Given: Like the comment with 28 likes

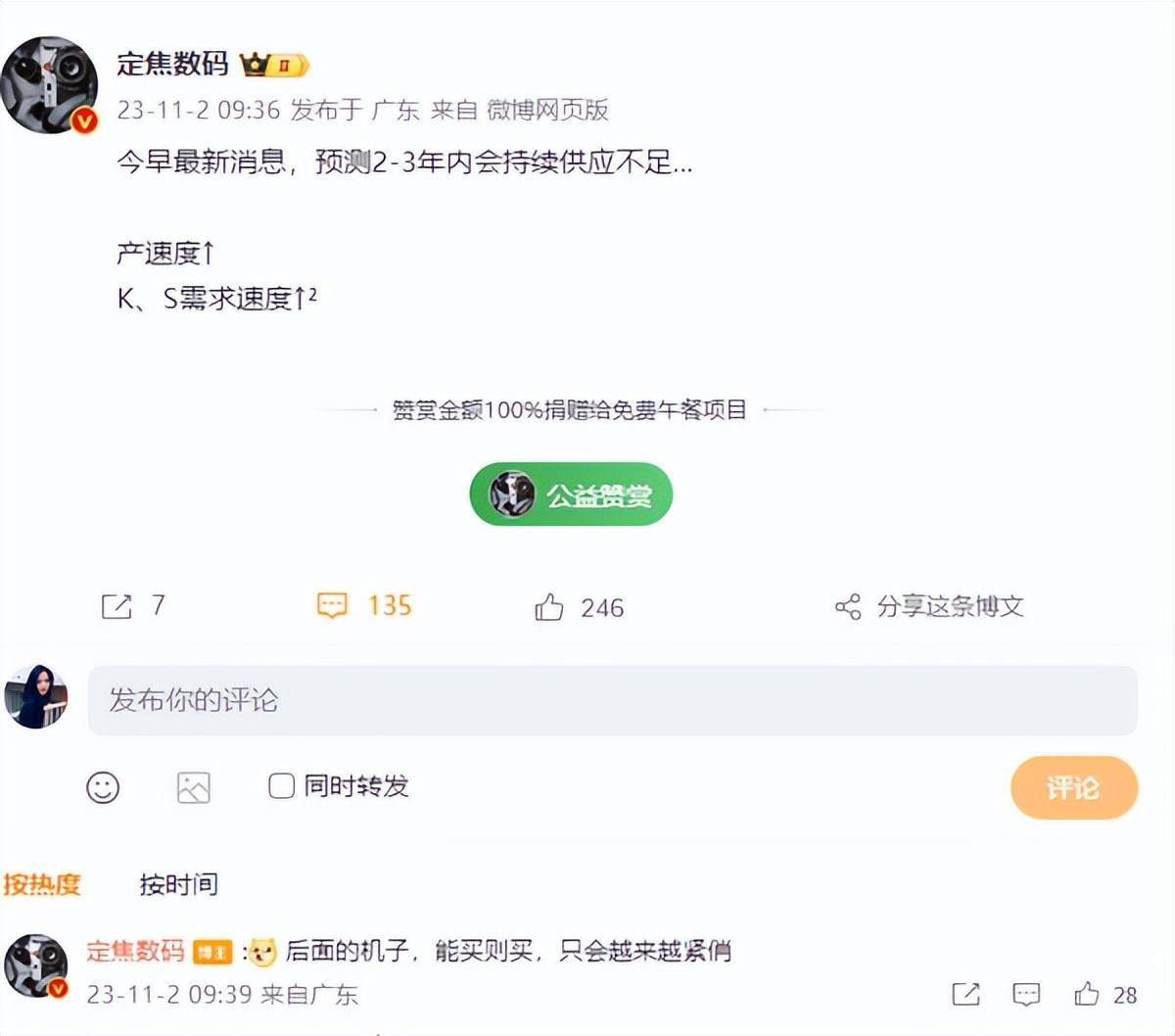Looking at the screenshot, I should coord(1087,995).
